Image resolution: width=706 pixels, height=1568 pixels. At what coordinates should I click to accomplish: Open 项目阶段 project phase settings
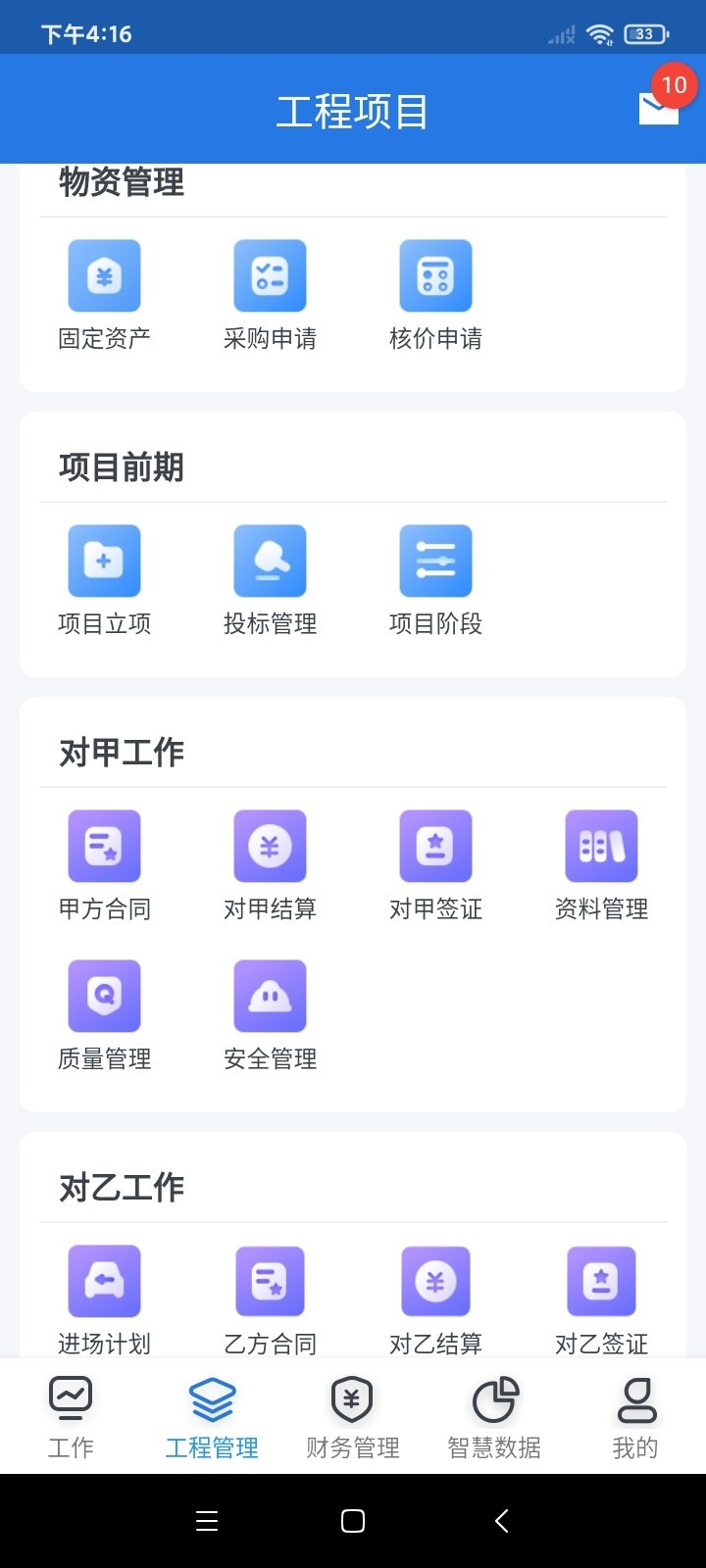click(x=435, y=561)
